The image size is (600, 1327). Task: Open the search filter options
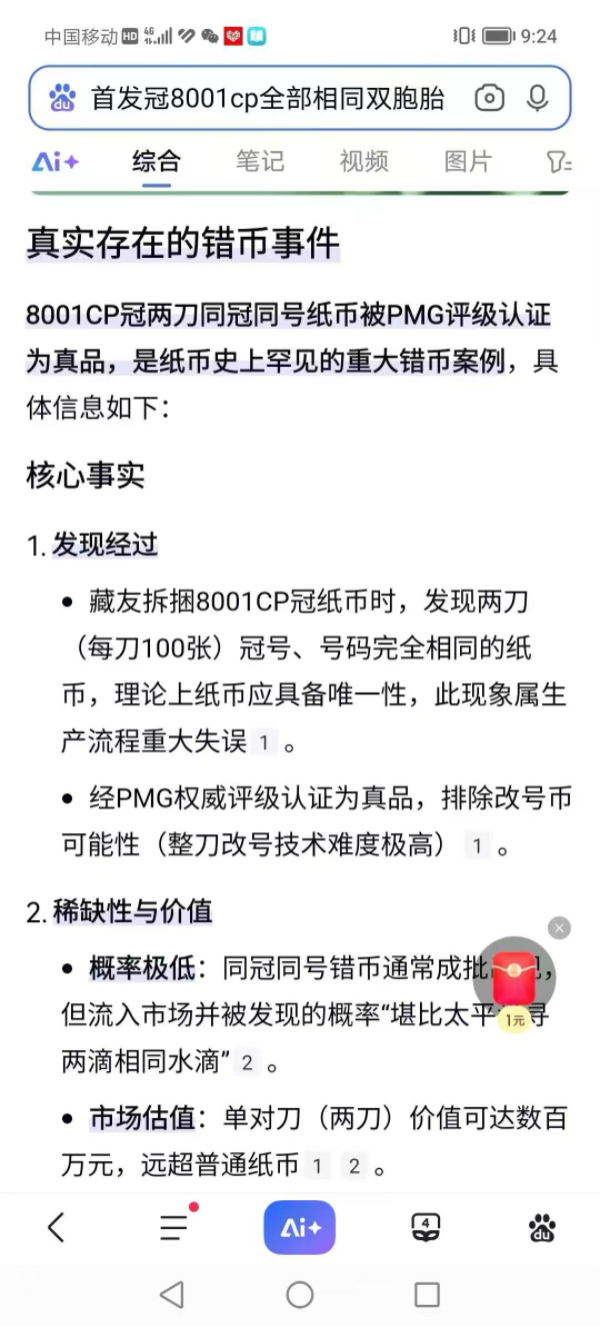click(x=559, y=162)
